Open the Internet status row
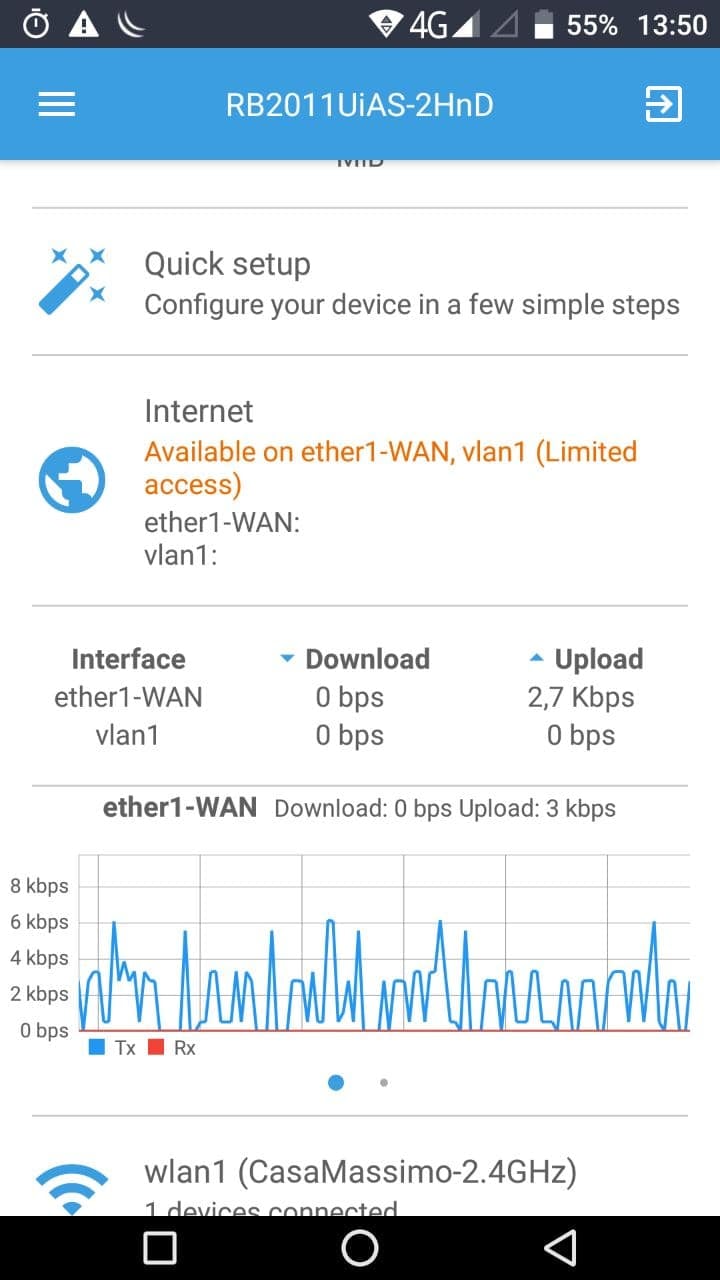Viewport: 720px width, 1280px height. click(360, 480)
